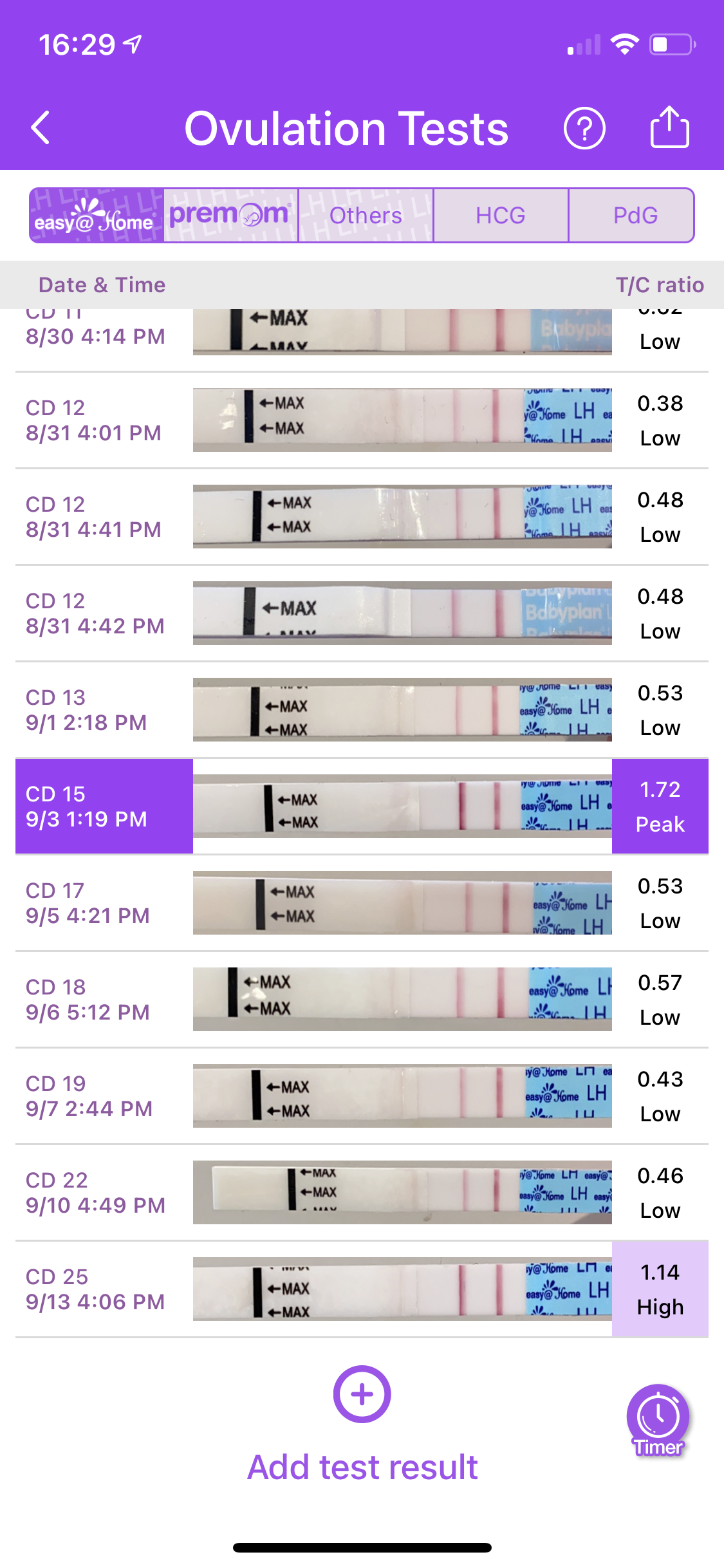Open the CD 22 9/10 4:49 PM test
This screenshot has width=724, height=1568.
[362, 1192]
